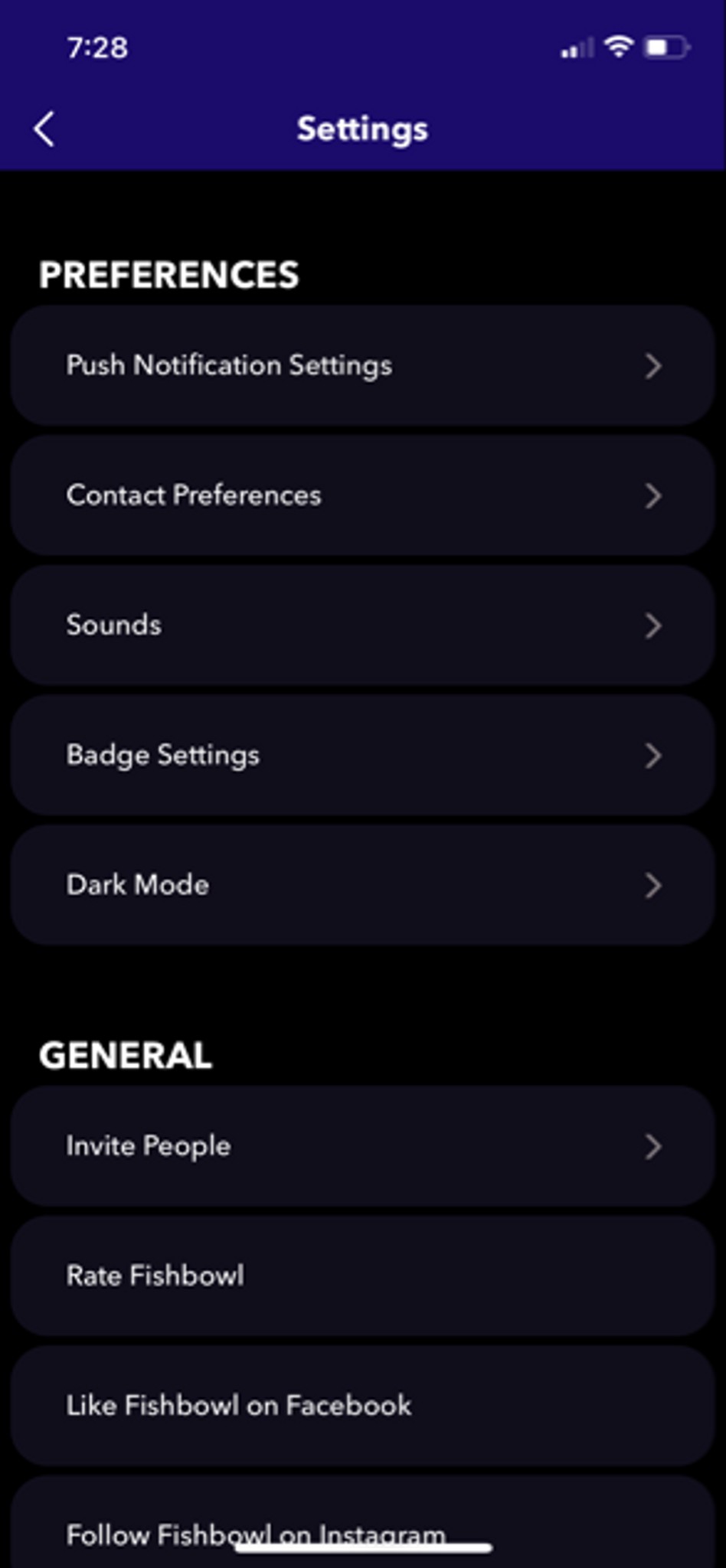Open Push Notification Settings
726x1568 pixels.
click(228, 365)
